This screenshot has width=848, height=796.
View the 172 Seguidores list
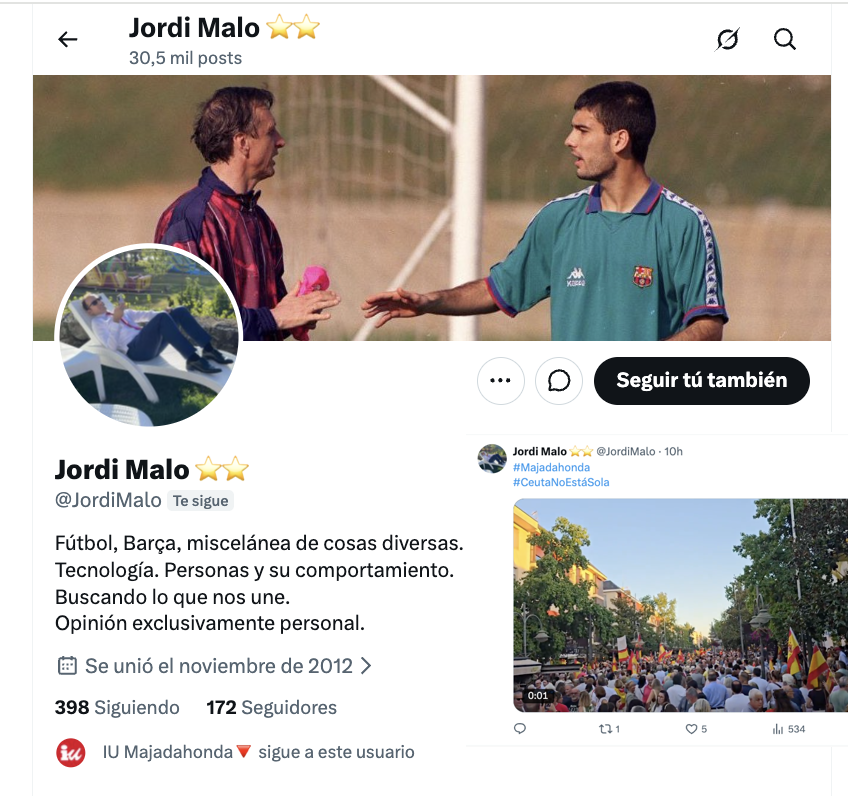(x=271, y=707)
